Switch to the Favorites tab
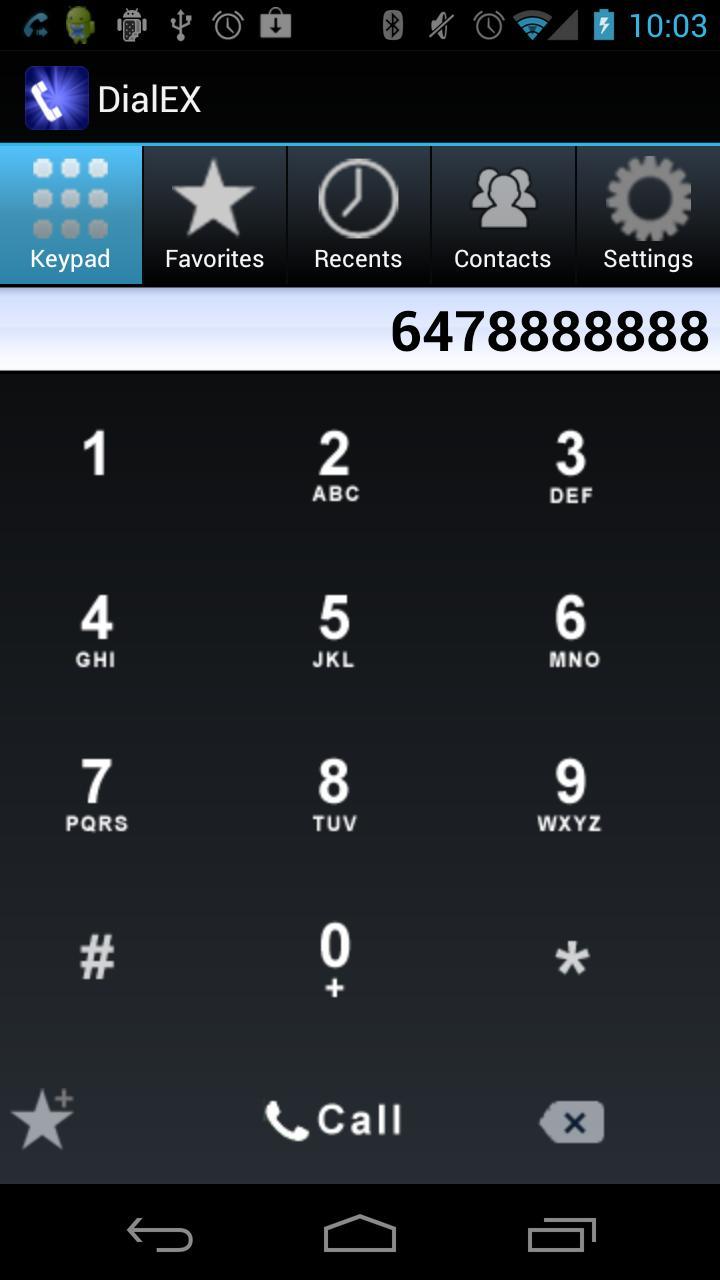This screenshot has width=720, height=1280. coord(214,216)
